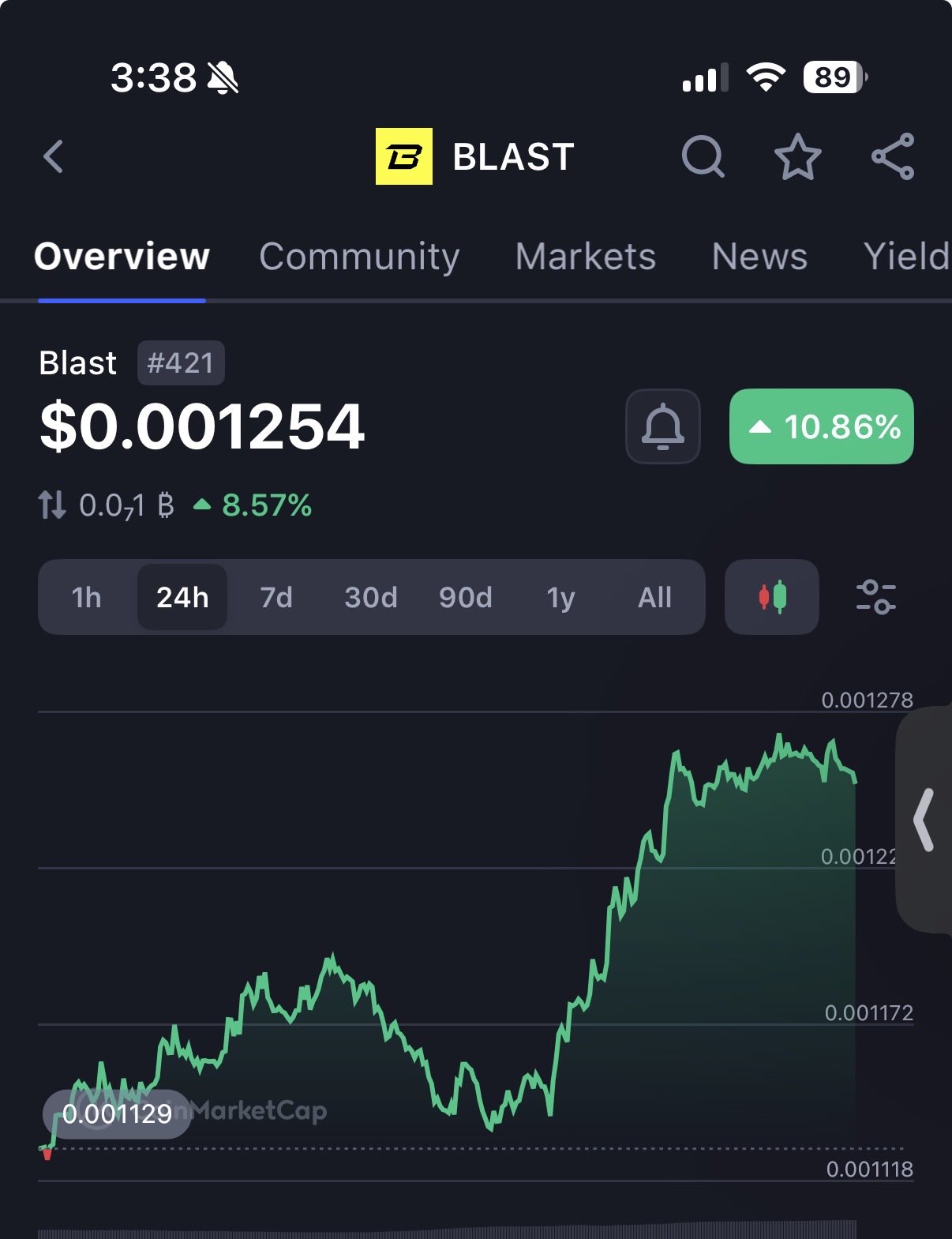The image size is (952, 1239).
Task: Swap the BTC price conversion arrows
Action: tap(52, 505)
